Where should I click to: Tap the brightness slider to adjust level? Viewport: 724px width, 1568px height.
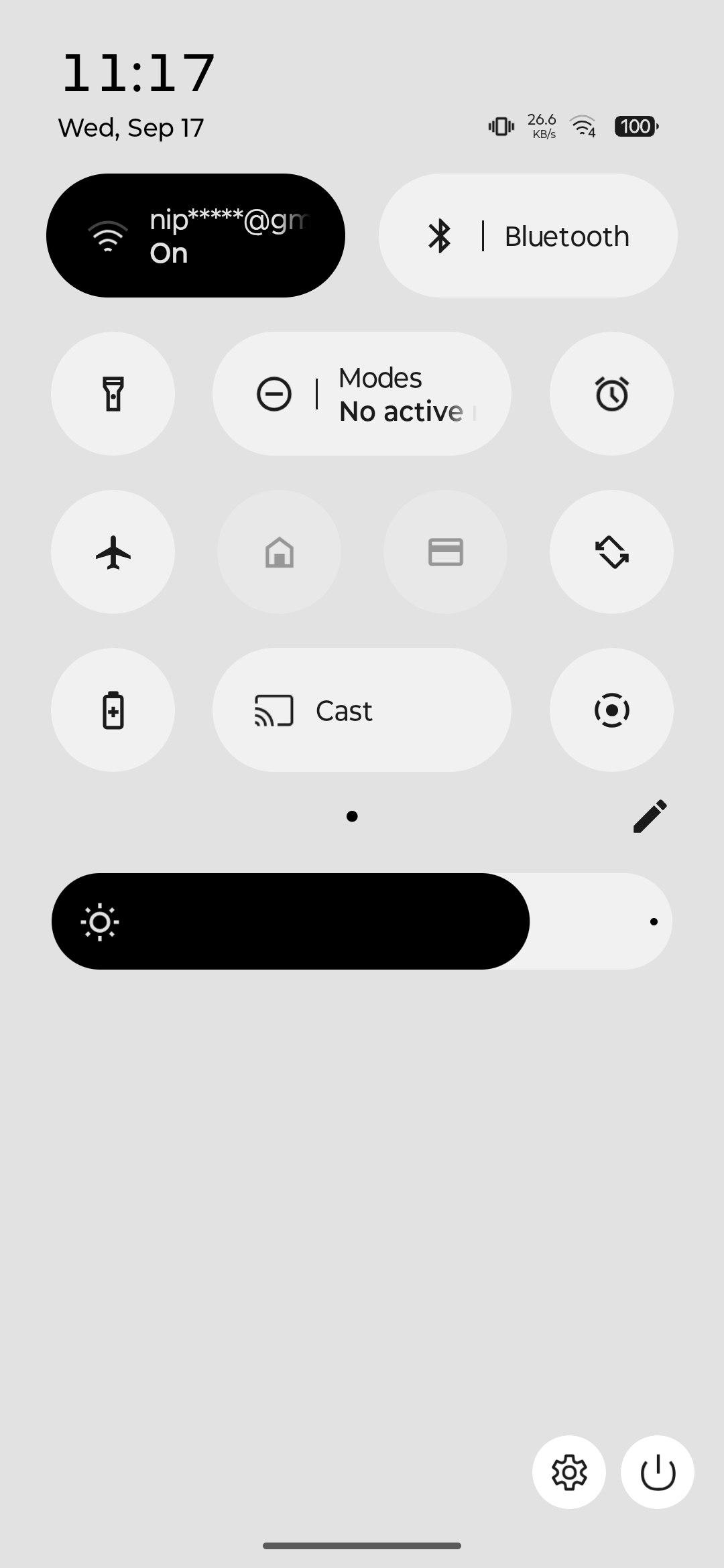pos(361,921)
